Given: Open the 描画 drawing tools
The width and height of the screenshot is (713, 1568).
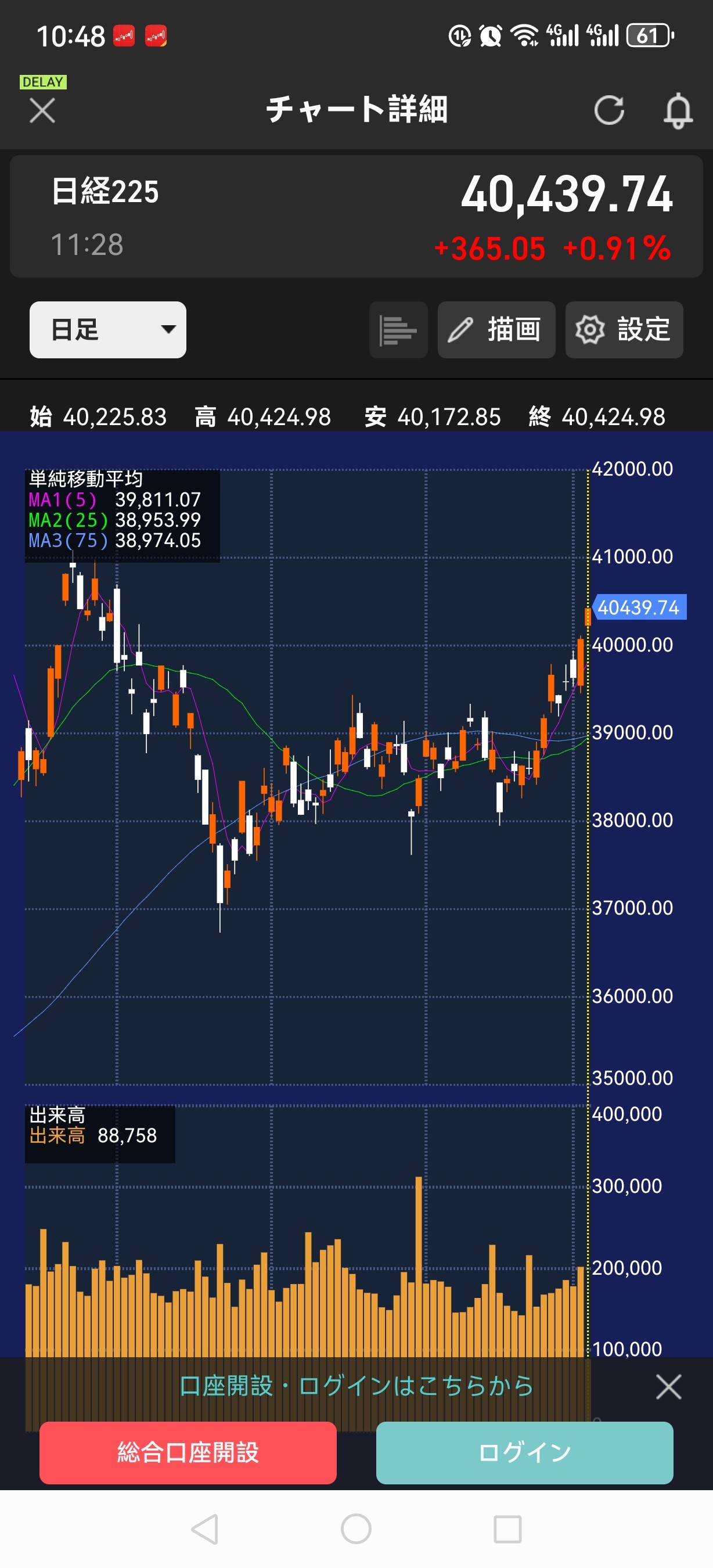Looking at the screenshot, I should (x=496, y=329).
